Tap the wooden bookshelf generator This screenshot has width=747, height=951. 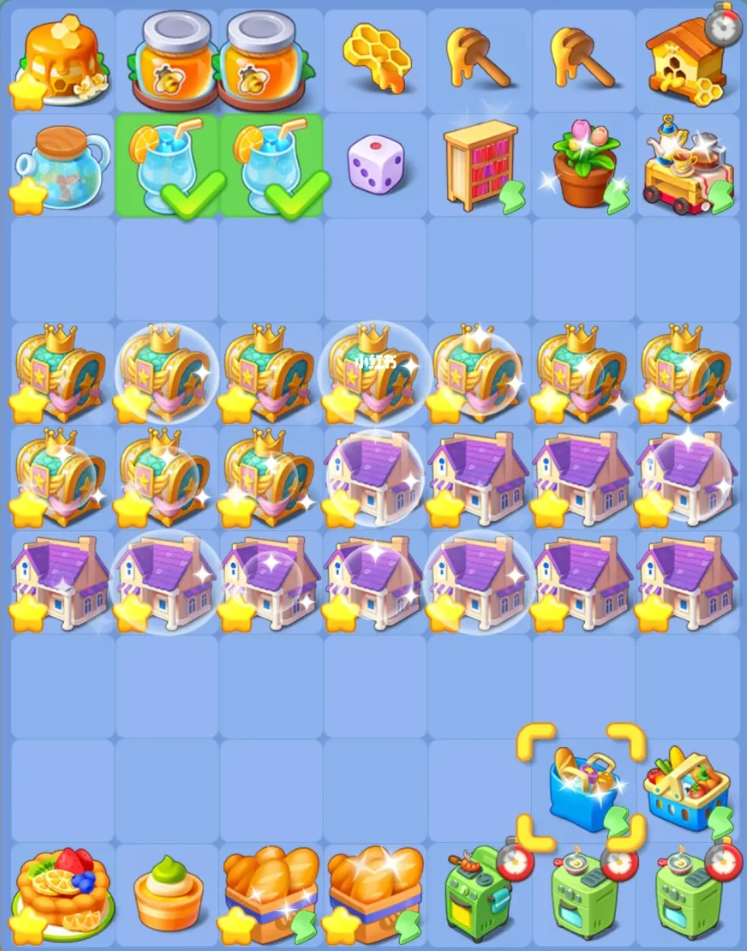480,165
